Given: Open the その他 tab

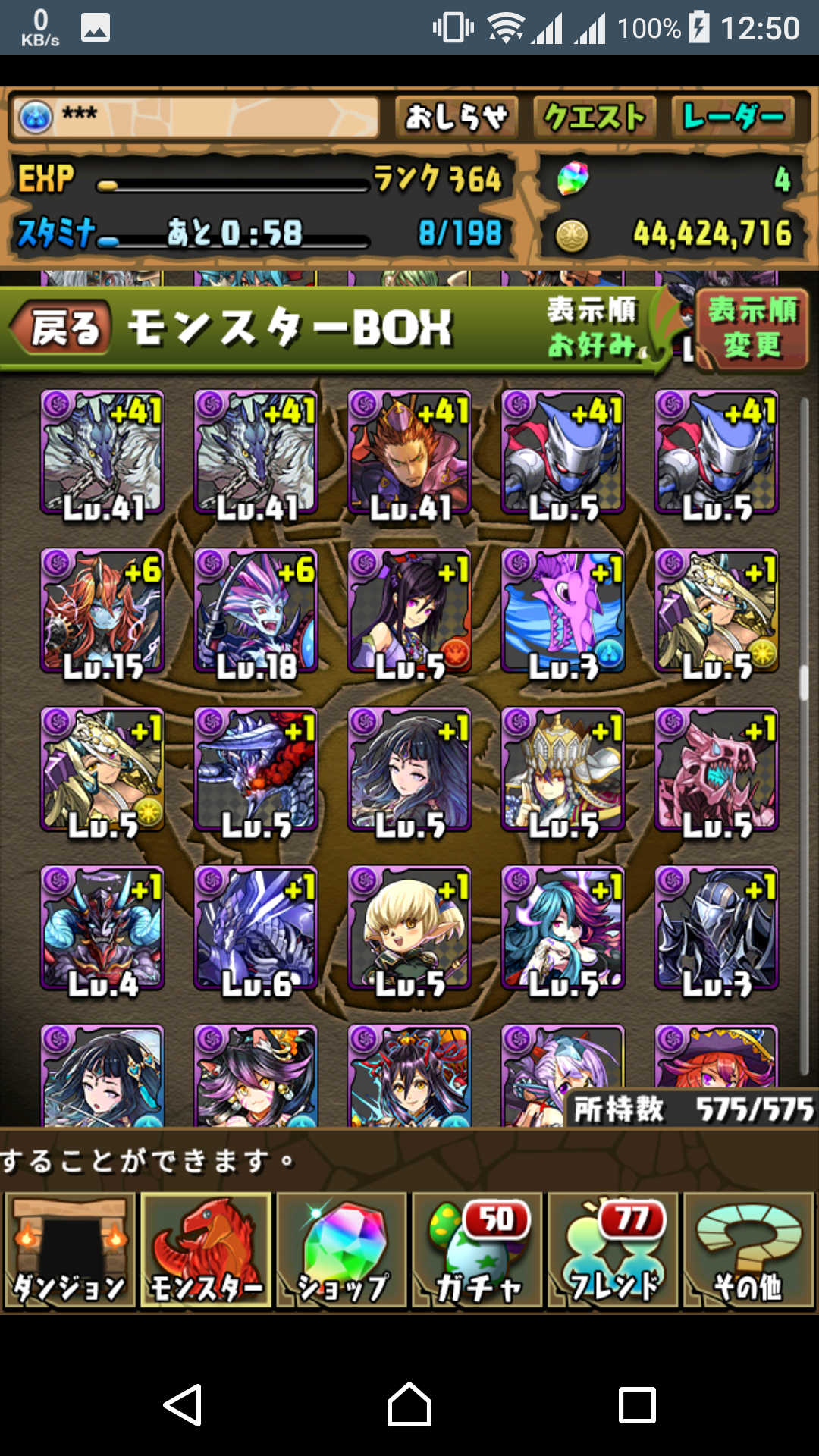Looking at the screenshot, I should coord(748,1250).
